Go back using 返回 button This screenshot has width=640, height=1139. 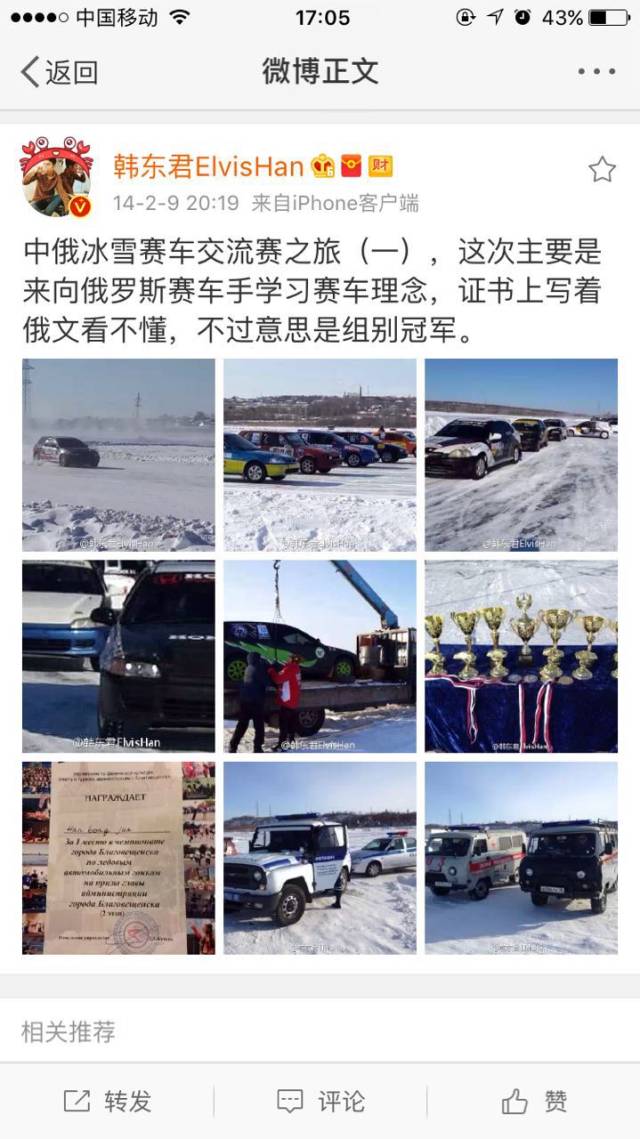(60, 72)
